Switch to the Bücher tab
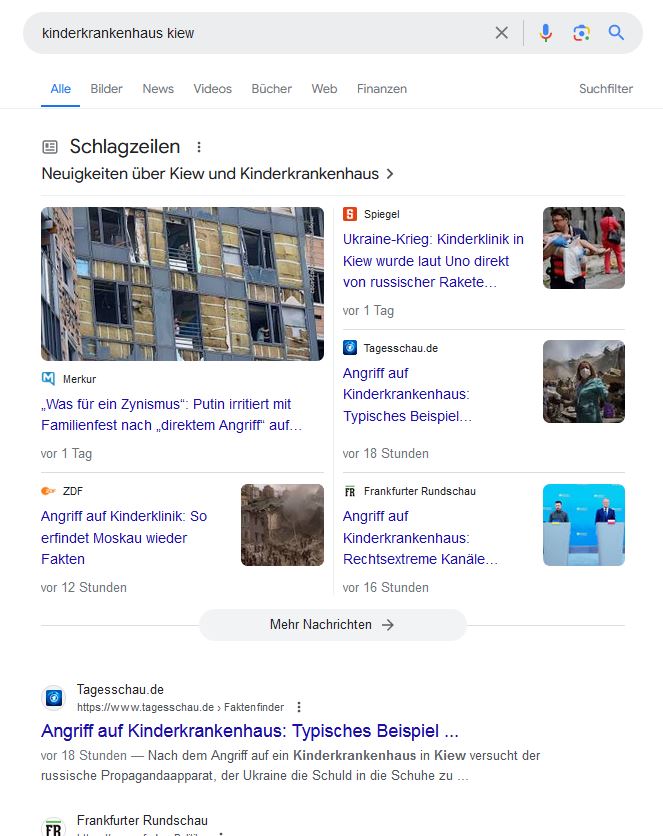The height and width of the screenshot is (836, 663). tap(271, 89)
